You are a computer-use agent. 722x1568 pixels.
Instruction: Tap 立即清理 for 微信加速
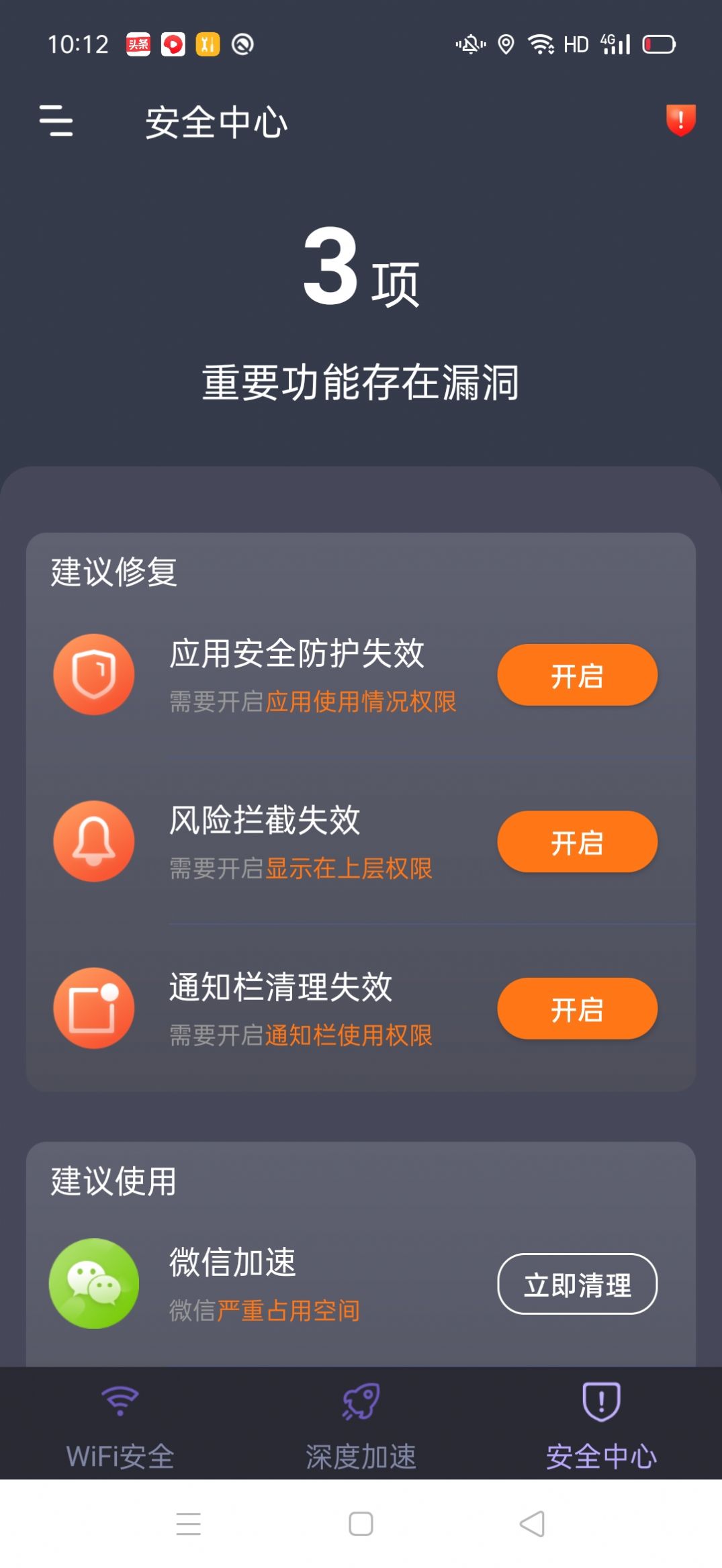click(576, 1284)
